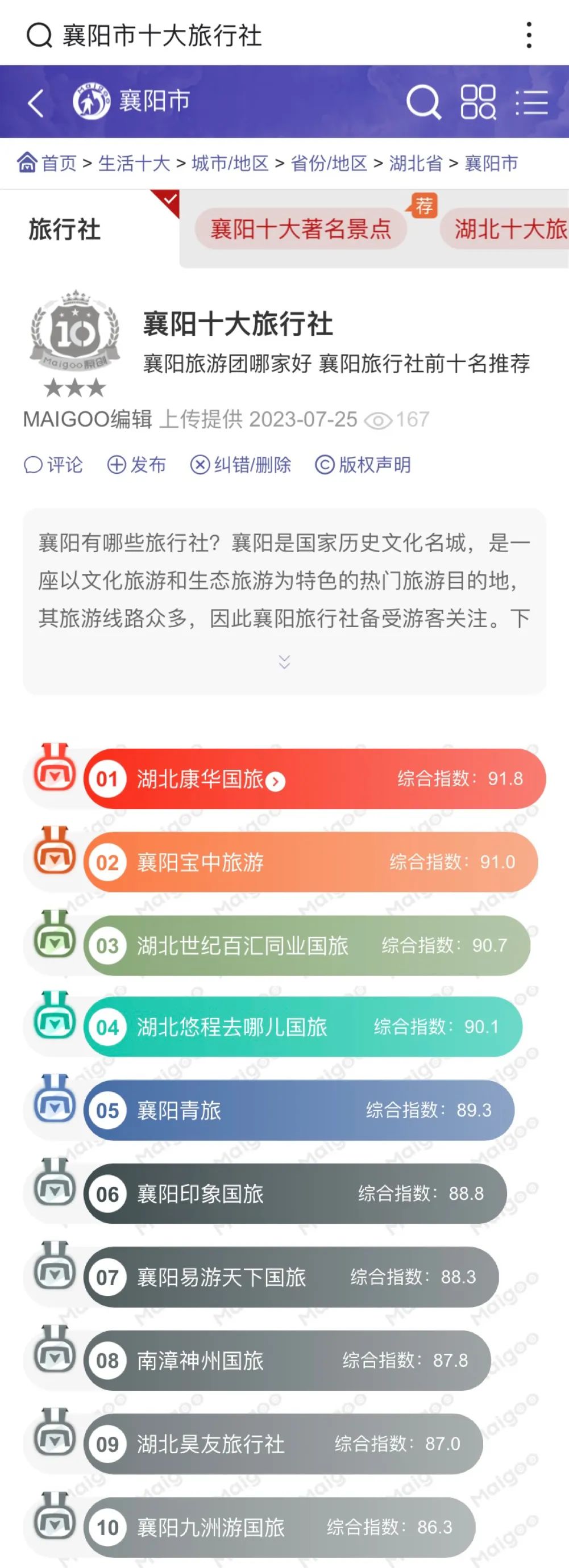View 版权声明 copyright notice
The height and width of the screenshot is (1568, 569).
(363, 465)
